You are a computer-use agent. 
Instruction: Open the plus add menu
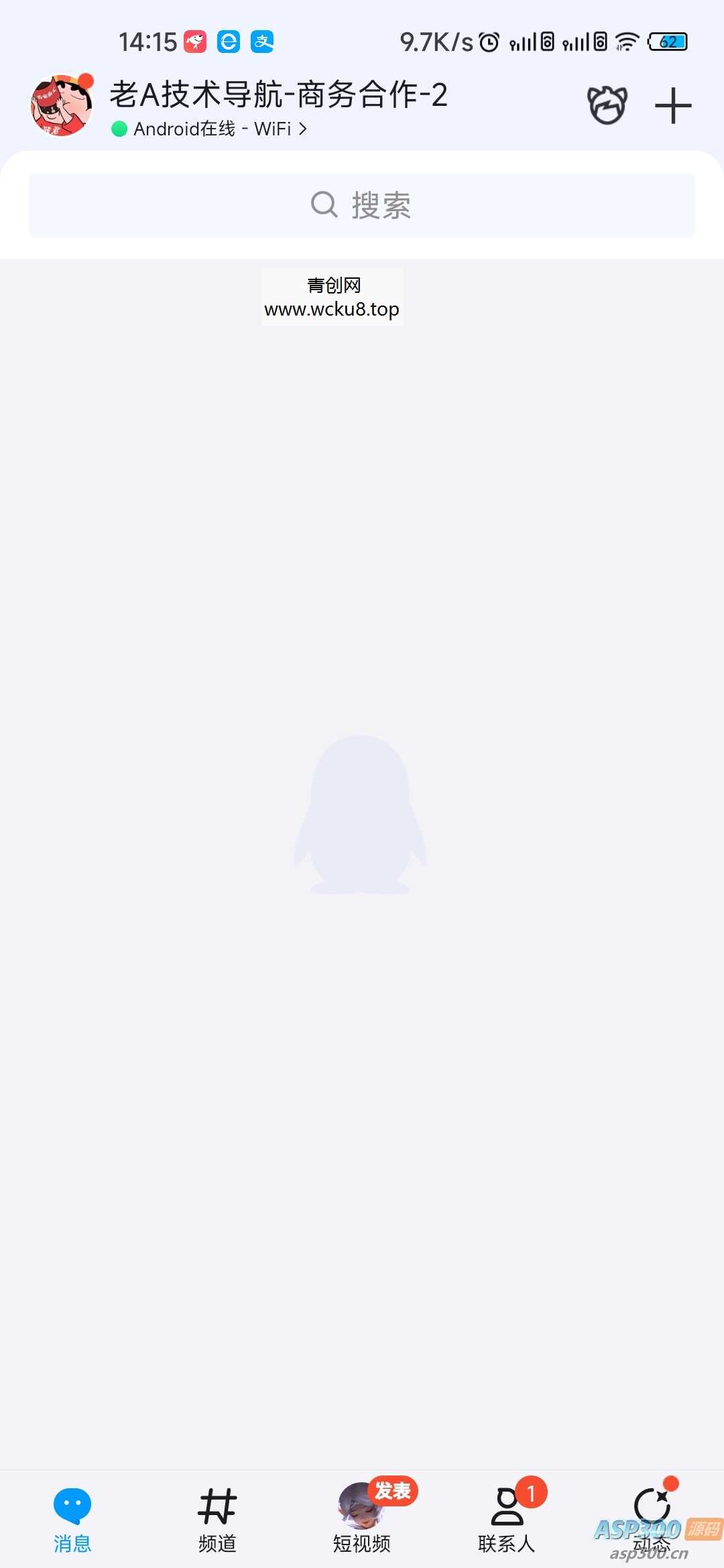672,106
